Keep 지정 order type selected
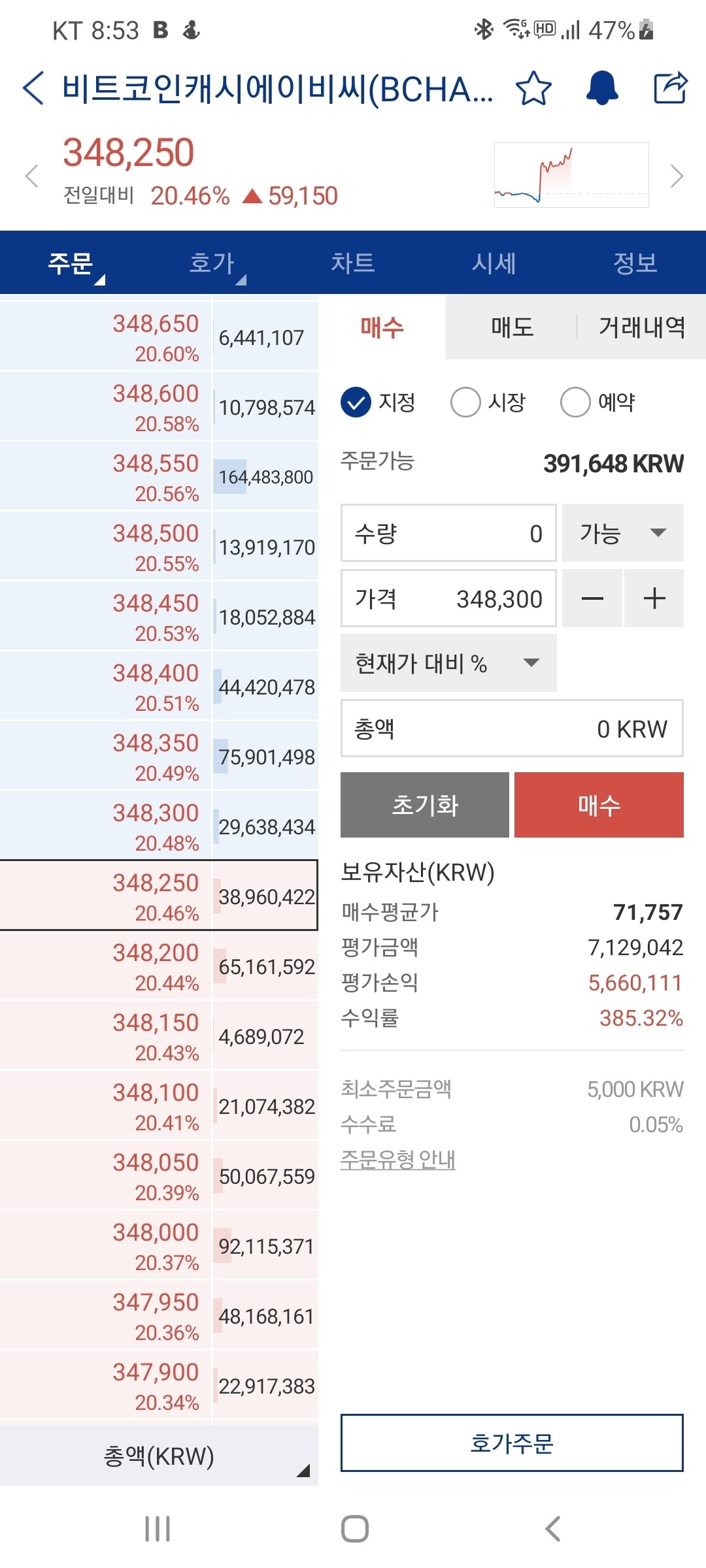The height and width of the screenshot is (1568, 706). tap(356, 402)
